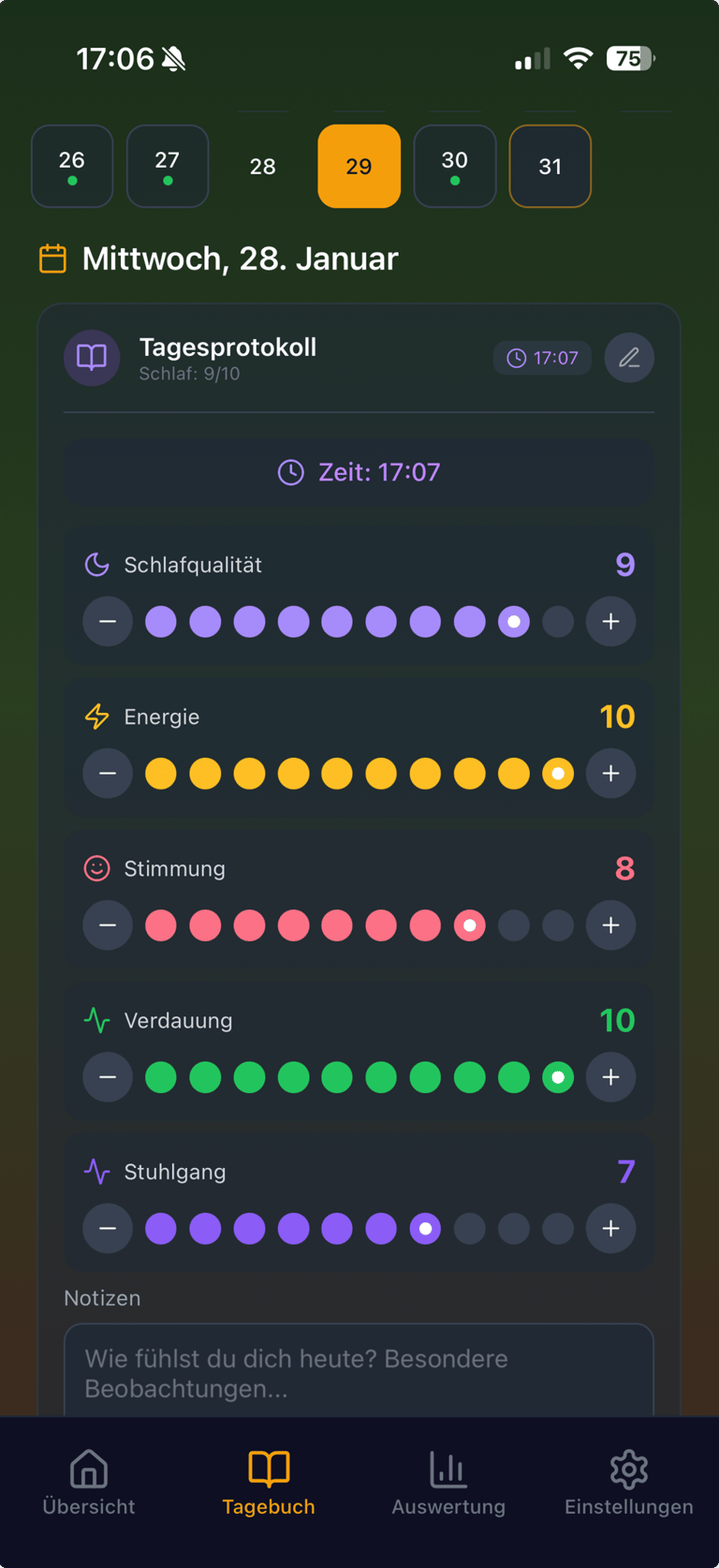Edit the Tagesprotokoll entry with pencil icon
The width and height of the screenshot is (719, 1568).
pos(629,358)
